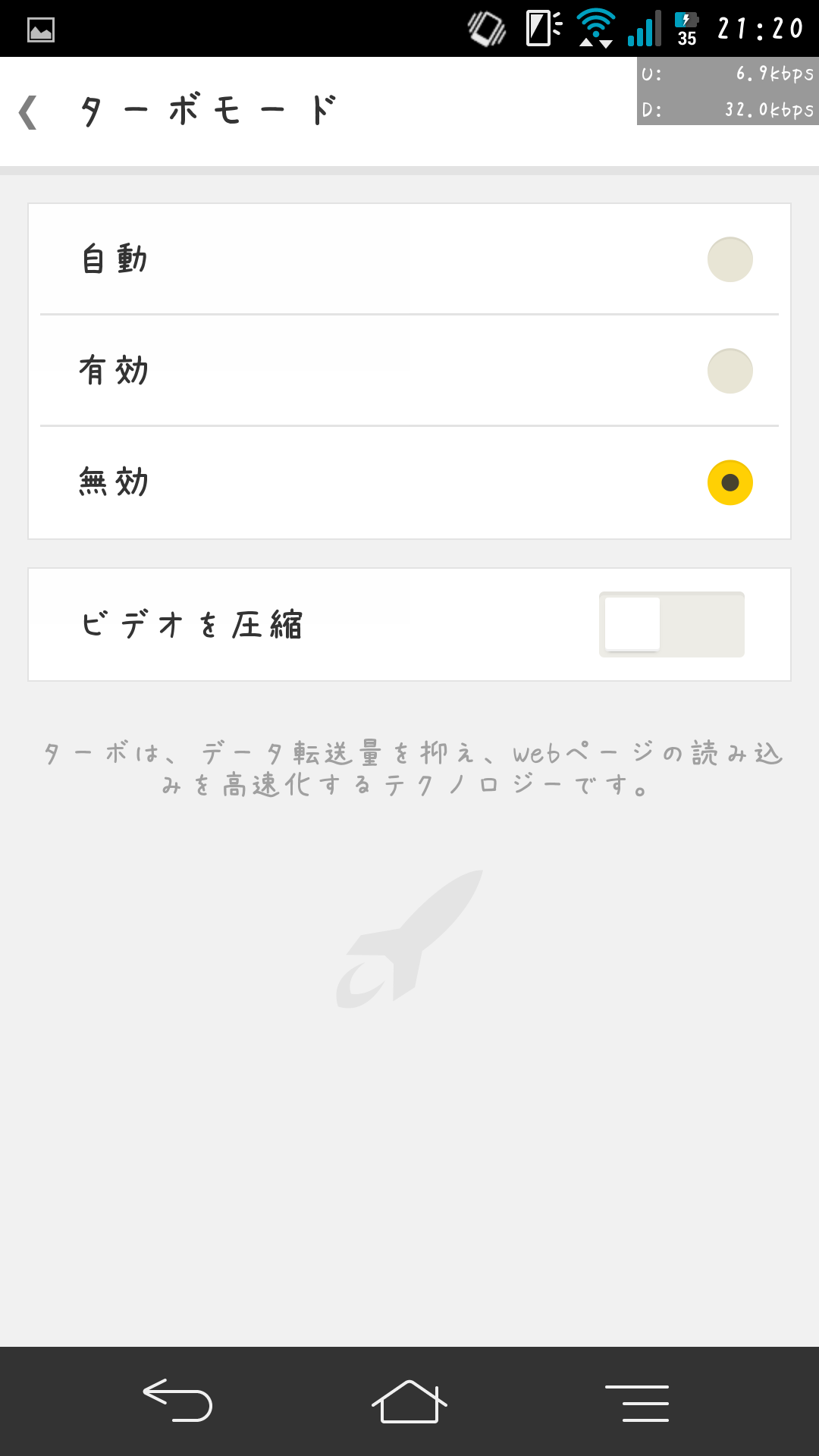
Task: Go back from the ターボモード screen
Action: click(x=29, y=112)
